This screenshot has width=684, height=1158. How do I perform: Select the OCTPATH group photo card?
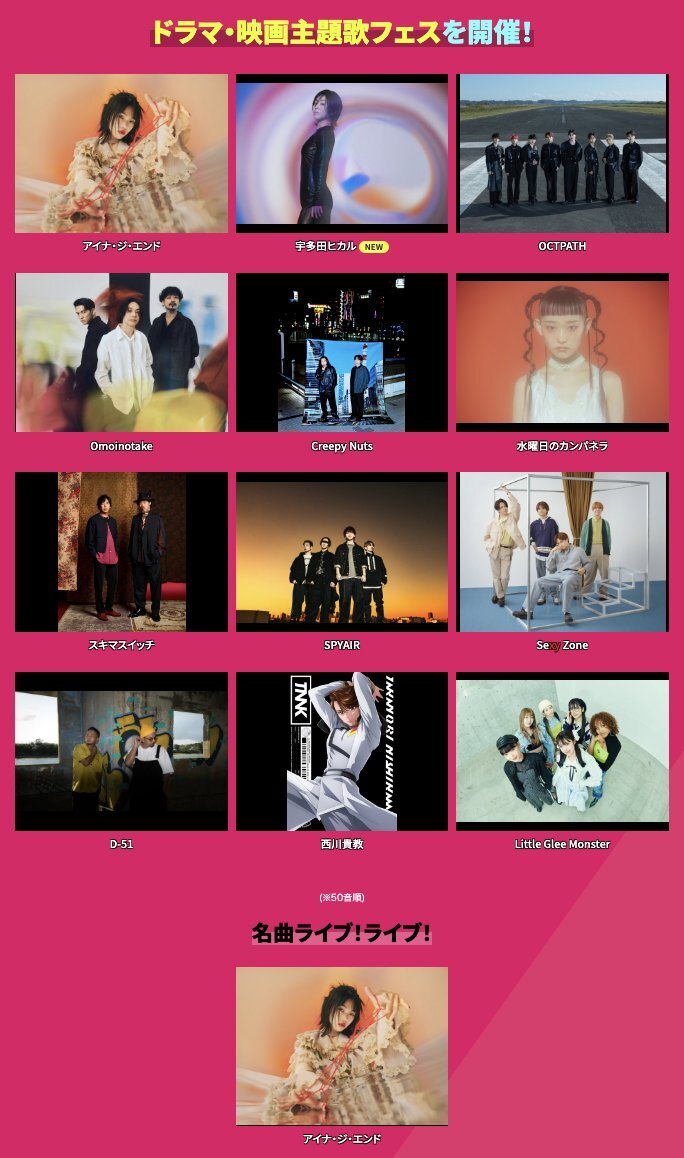[x=562, y=163]
